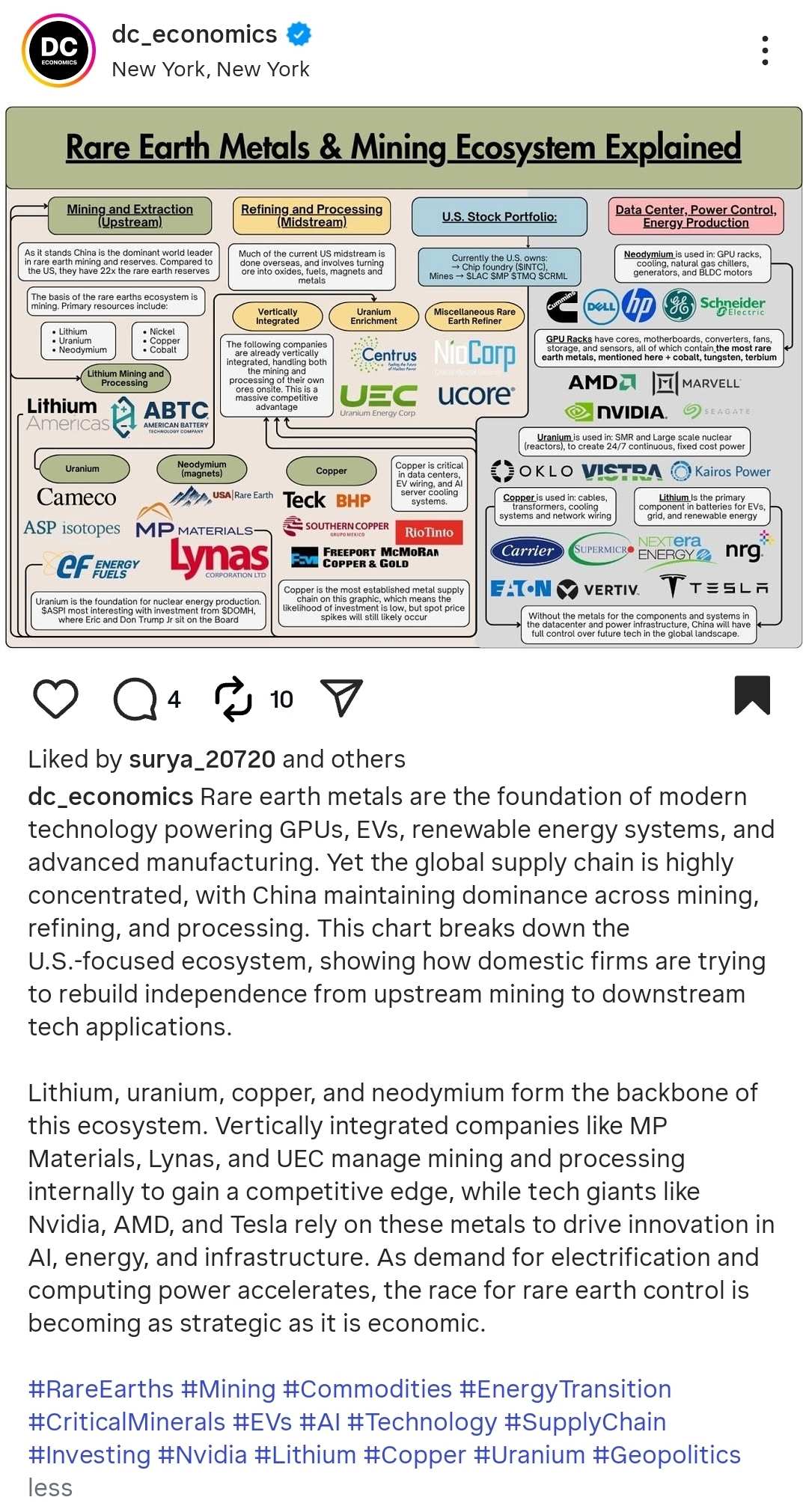803x1512 pixels.
Task: Open dc_economics profile picture
Action: [59, 51]
